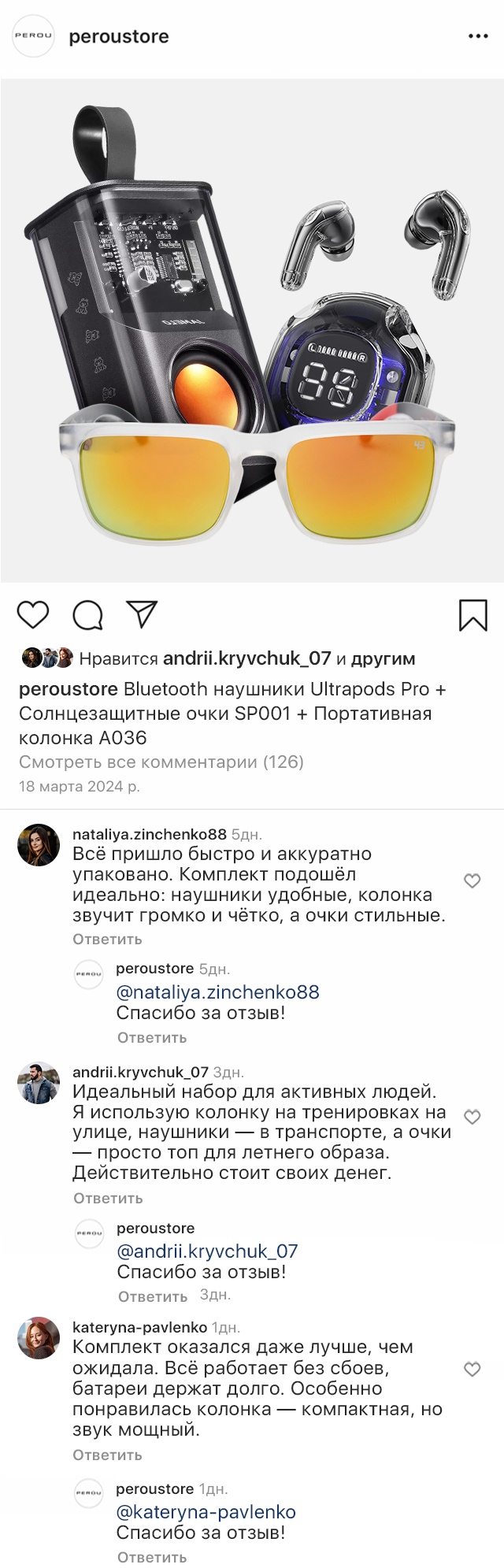Open the three-dot post options menu
504x1568 pixels.
pyautogui.click(x=478, y=37)
